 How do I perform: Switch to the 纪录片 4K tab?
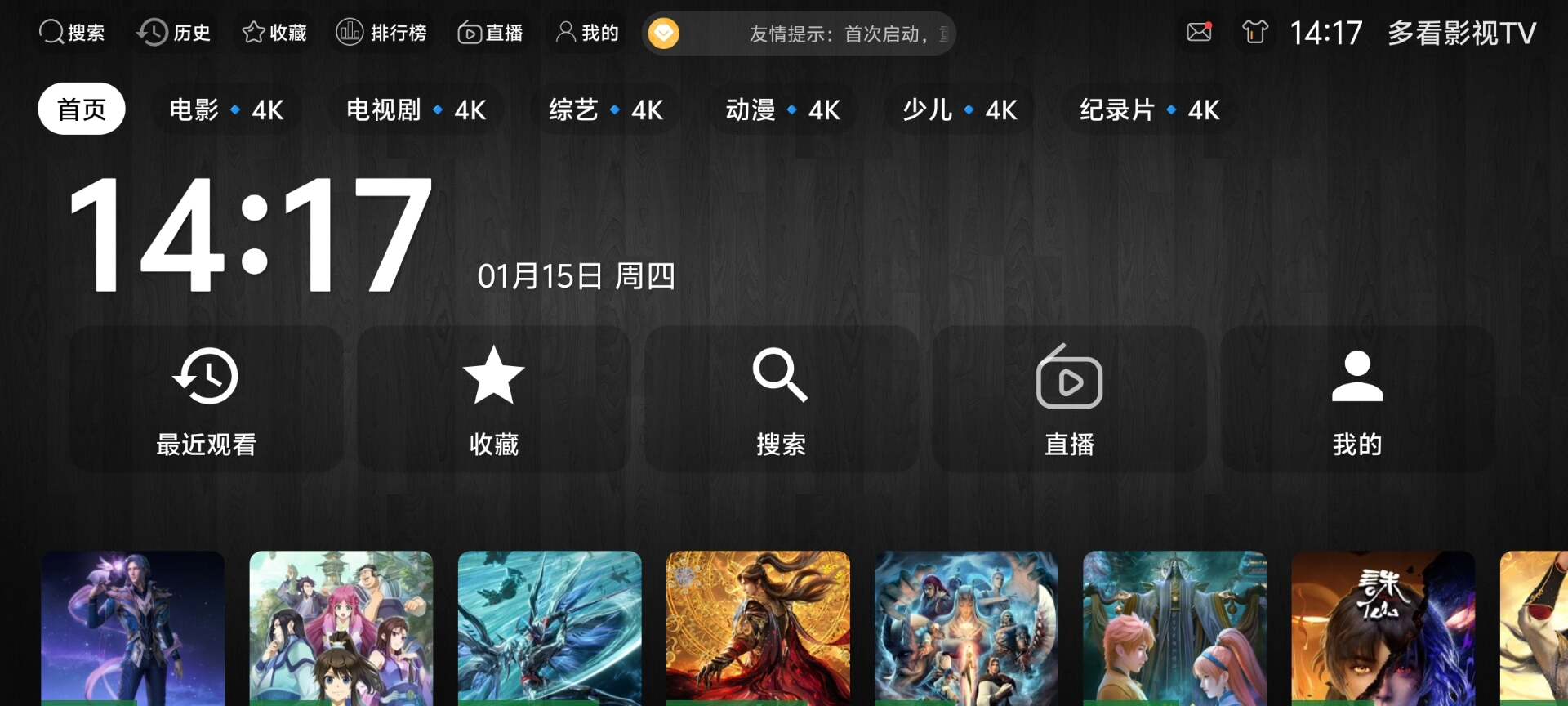coord(1149,109)
